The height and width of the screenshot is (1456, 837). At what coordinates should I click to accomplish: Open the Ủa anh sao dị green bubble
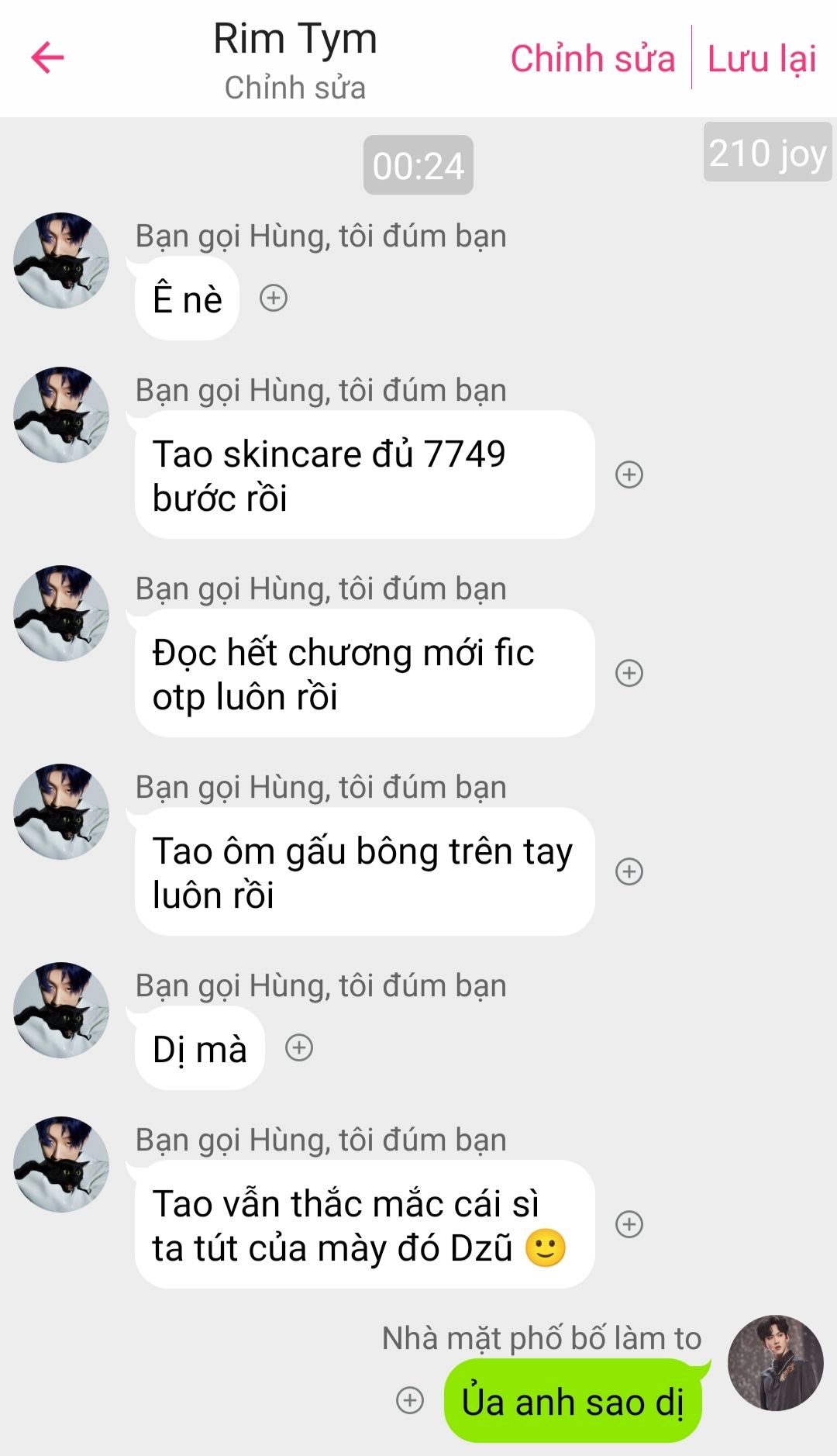point(573,1402)
